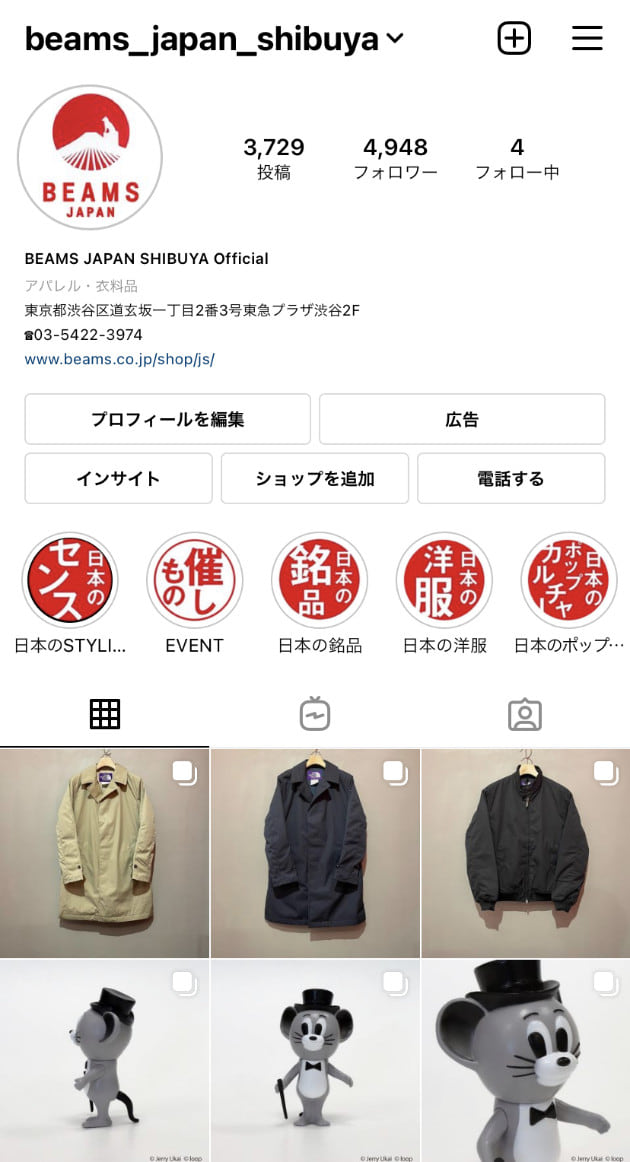Tap 電話する button
The height and width of the screenshot is (1162, 630).
click(511, 478)
